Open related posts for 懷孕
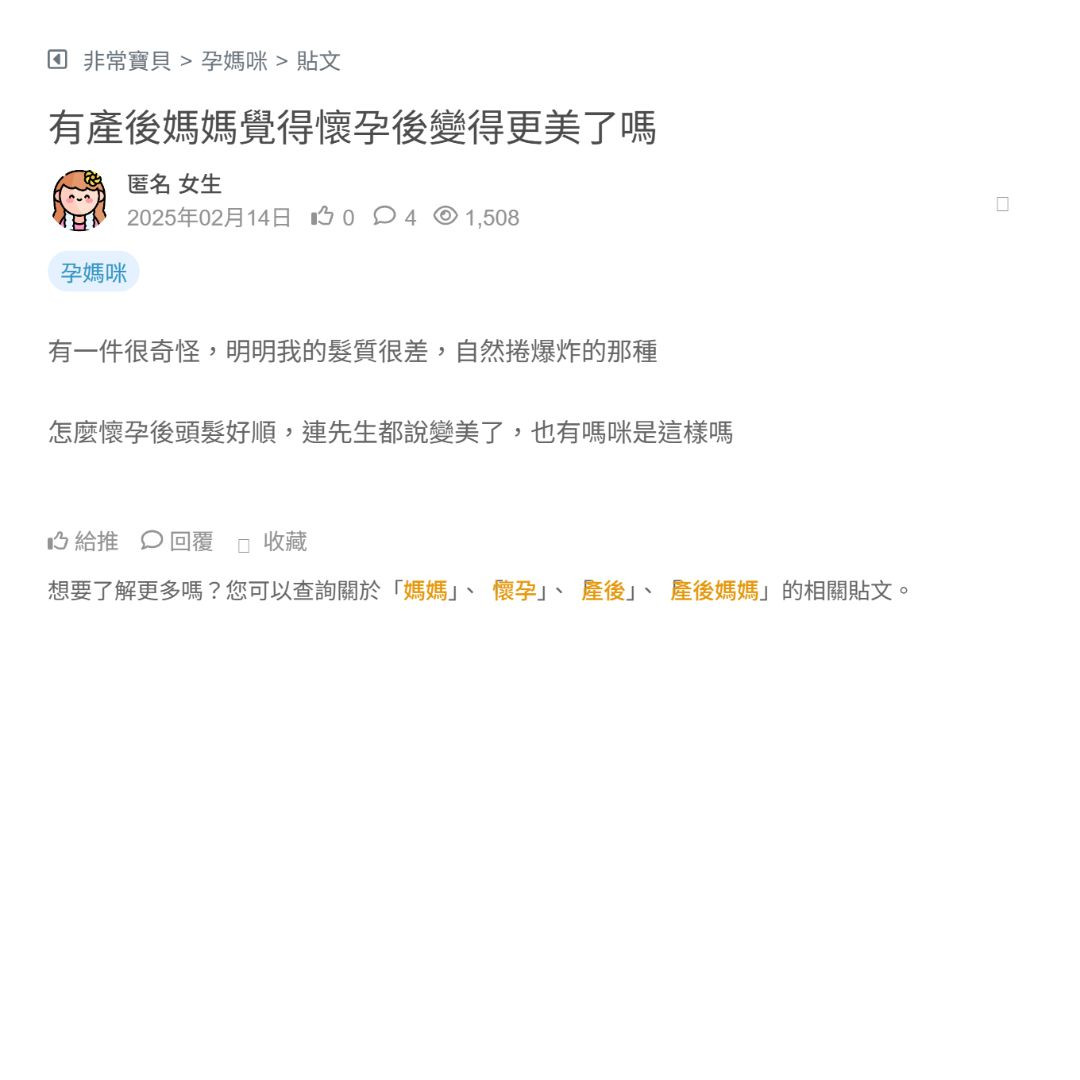The width and height of the screenshot is (1080, 1080). [x=514, y=590]
